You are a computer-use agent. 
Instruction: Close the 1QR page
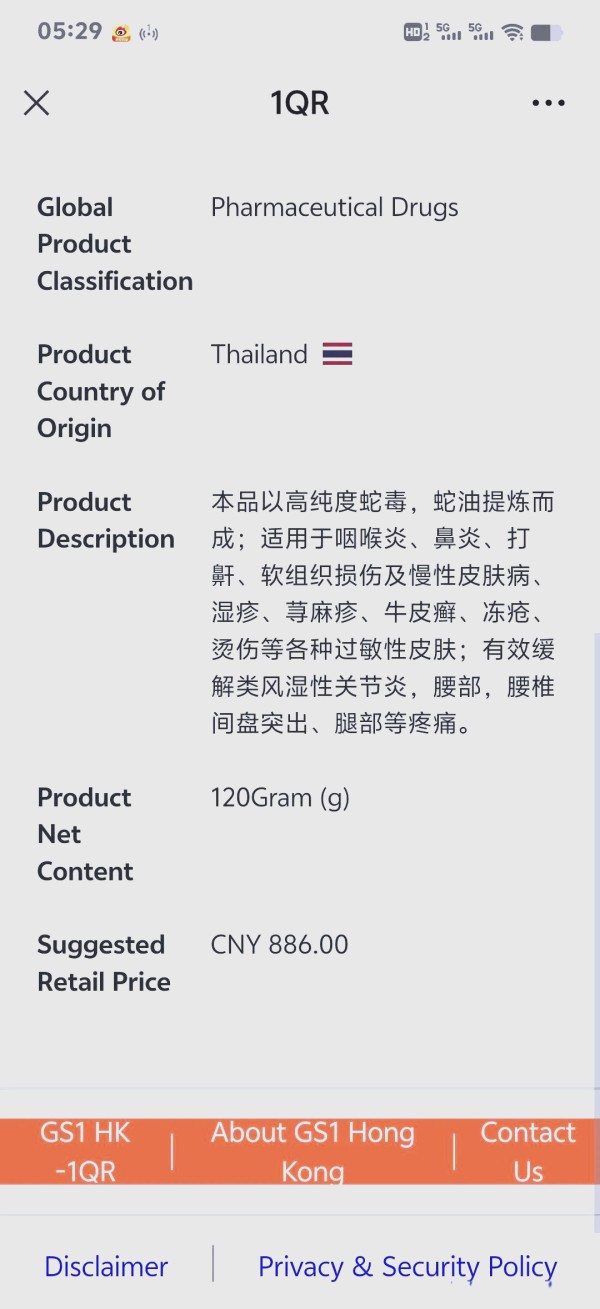[x=37, y=103]
